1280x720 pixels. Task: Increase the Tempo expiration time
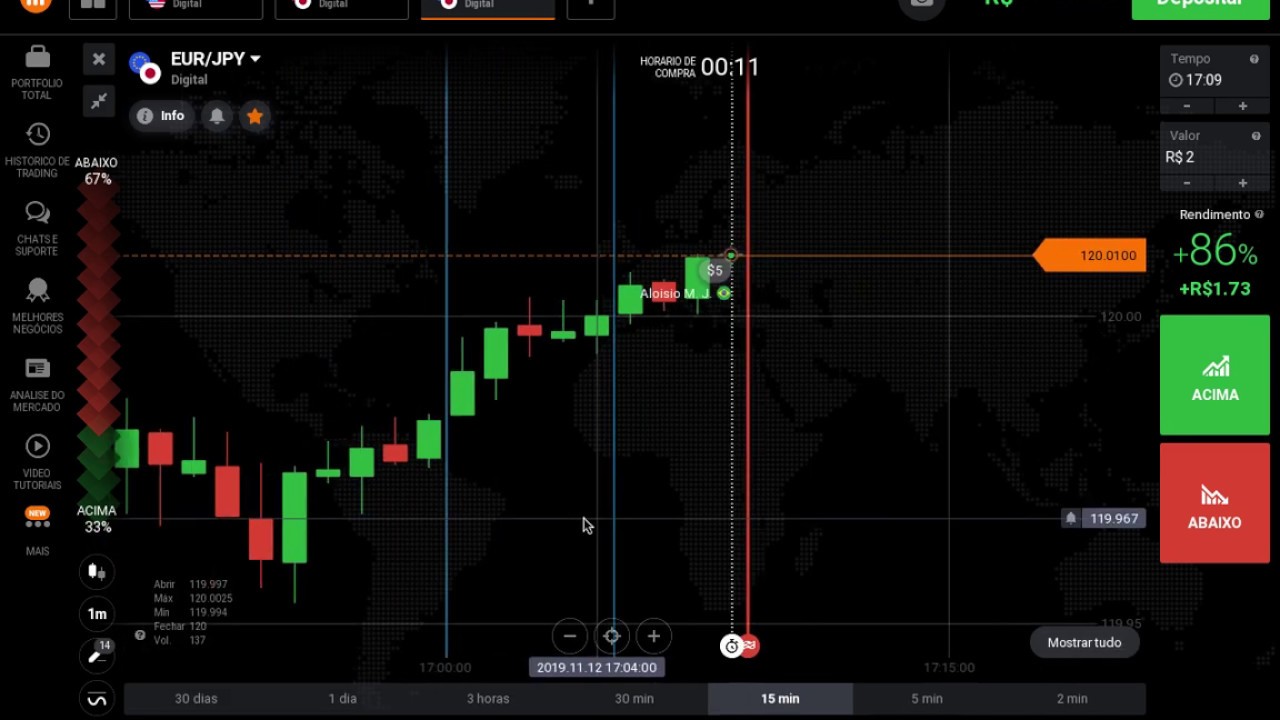point(1242,106)
